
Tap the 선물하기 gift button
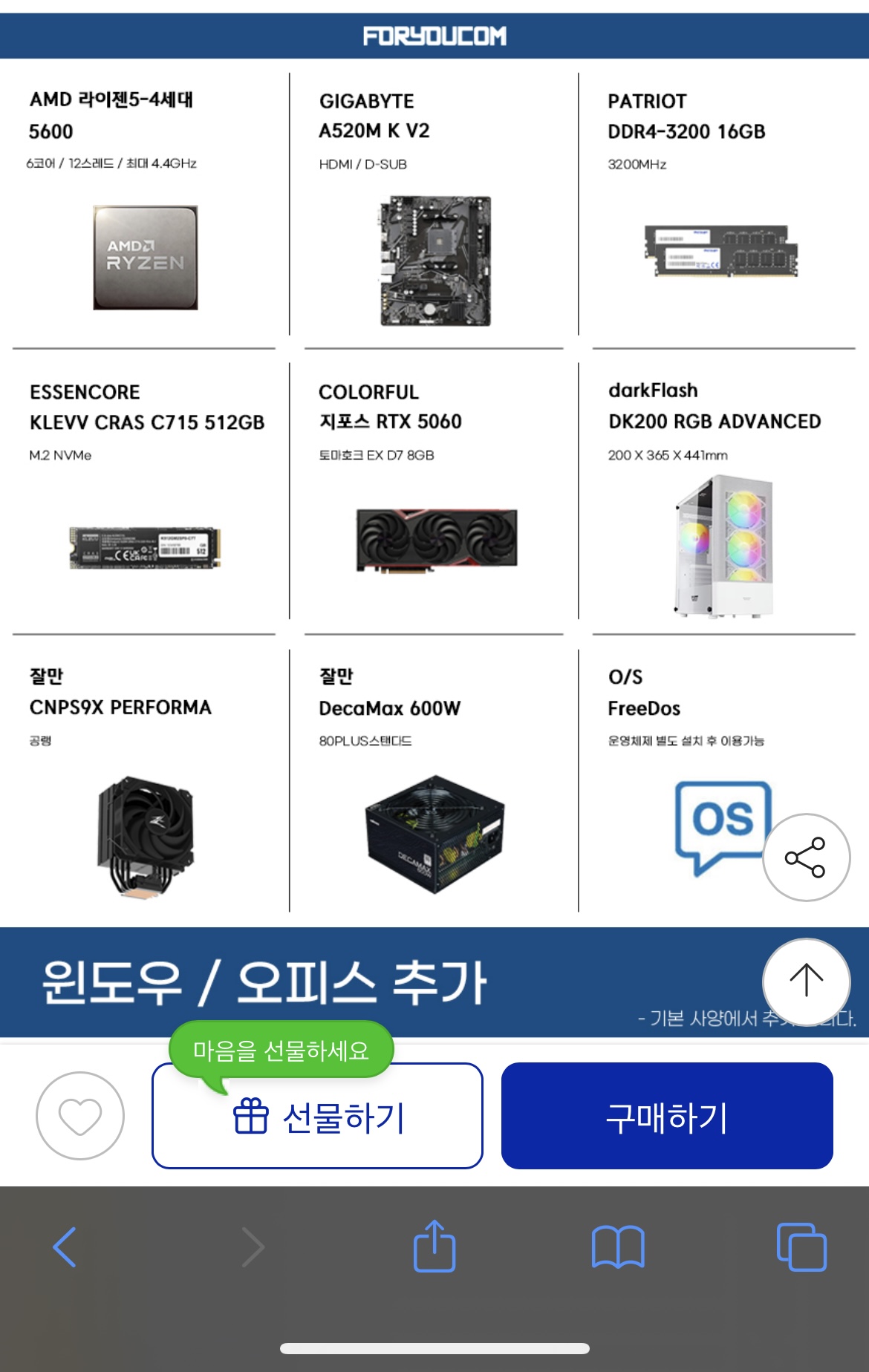point(317,1117)
